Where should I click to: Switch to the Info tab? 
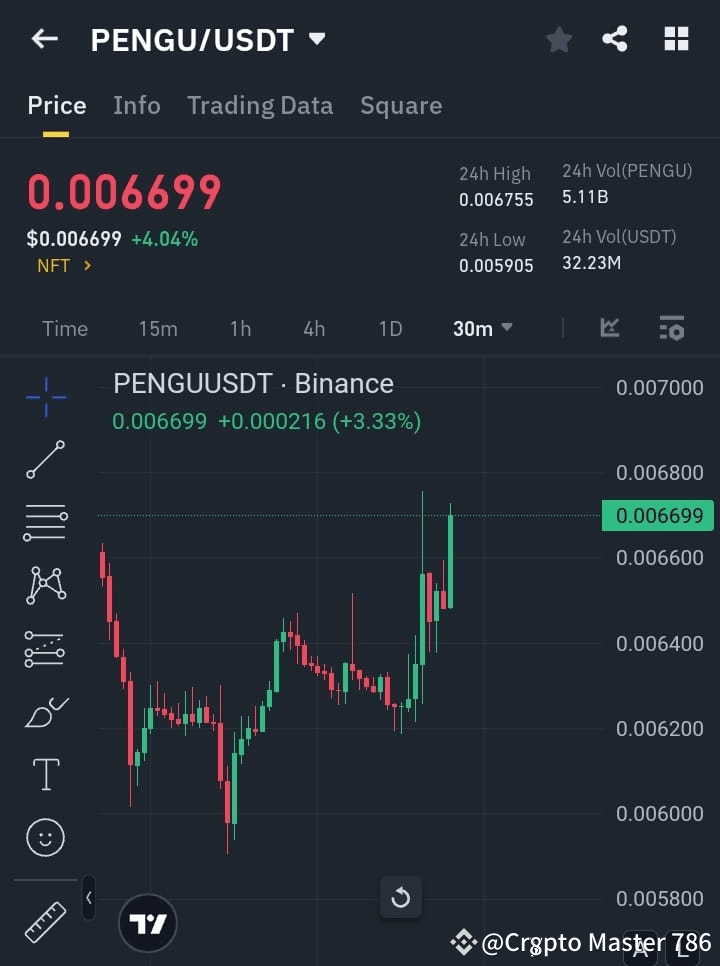pyautogui.click(x=136, y=105)
